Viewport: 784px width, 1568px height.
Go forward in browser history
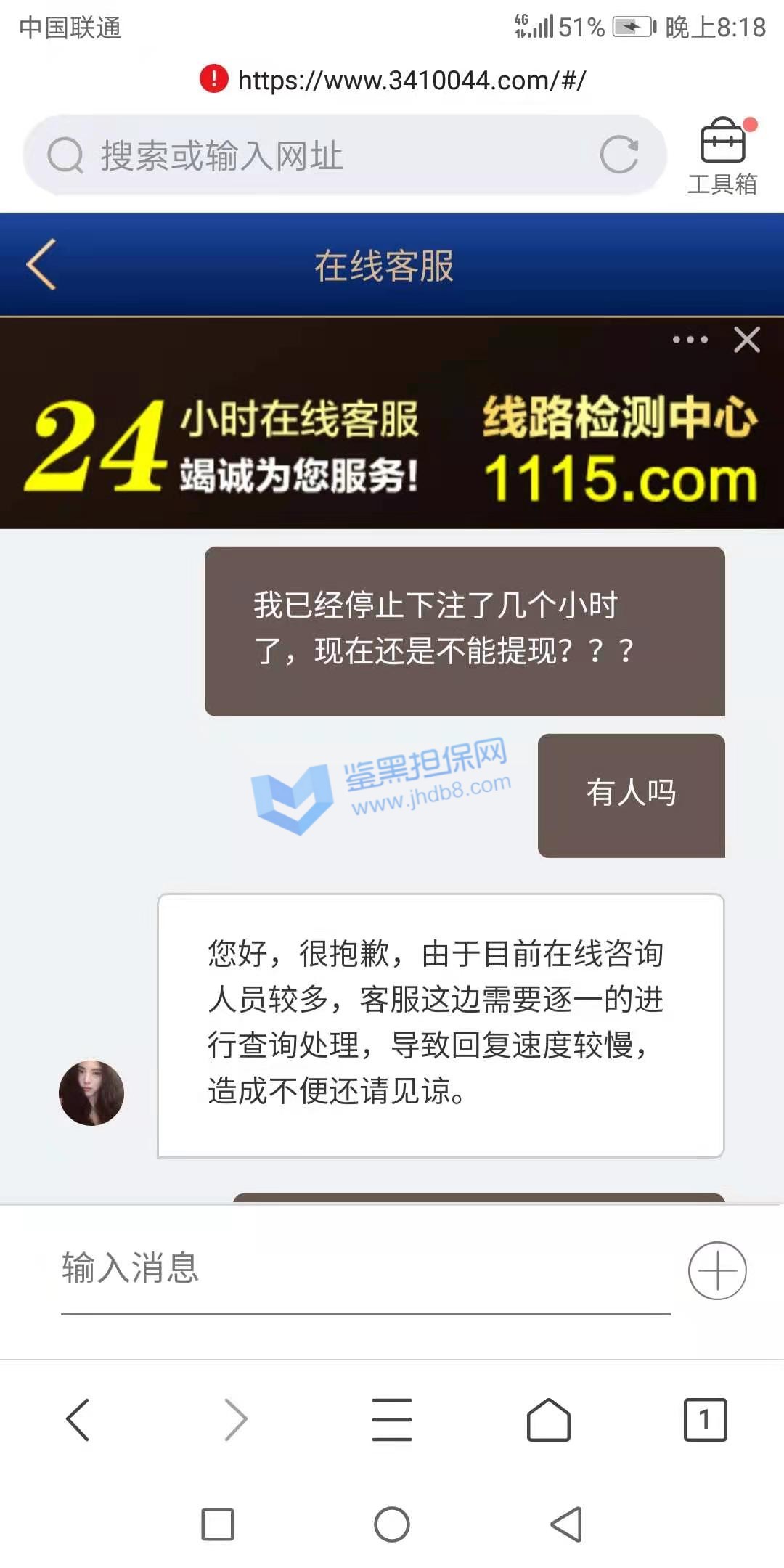235,1419
